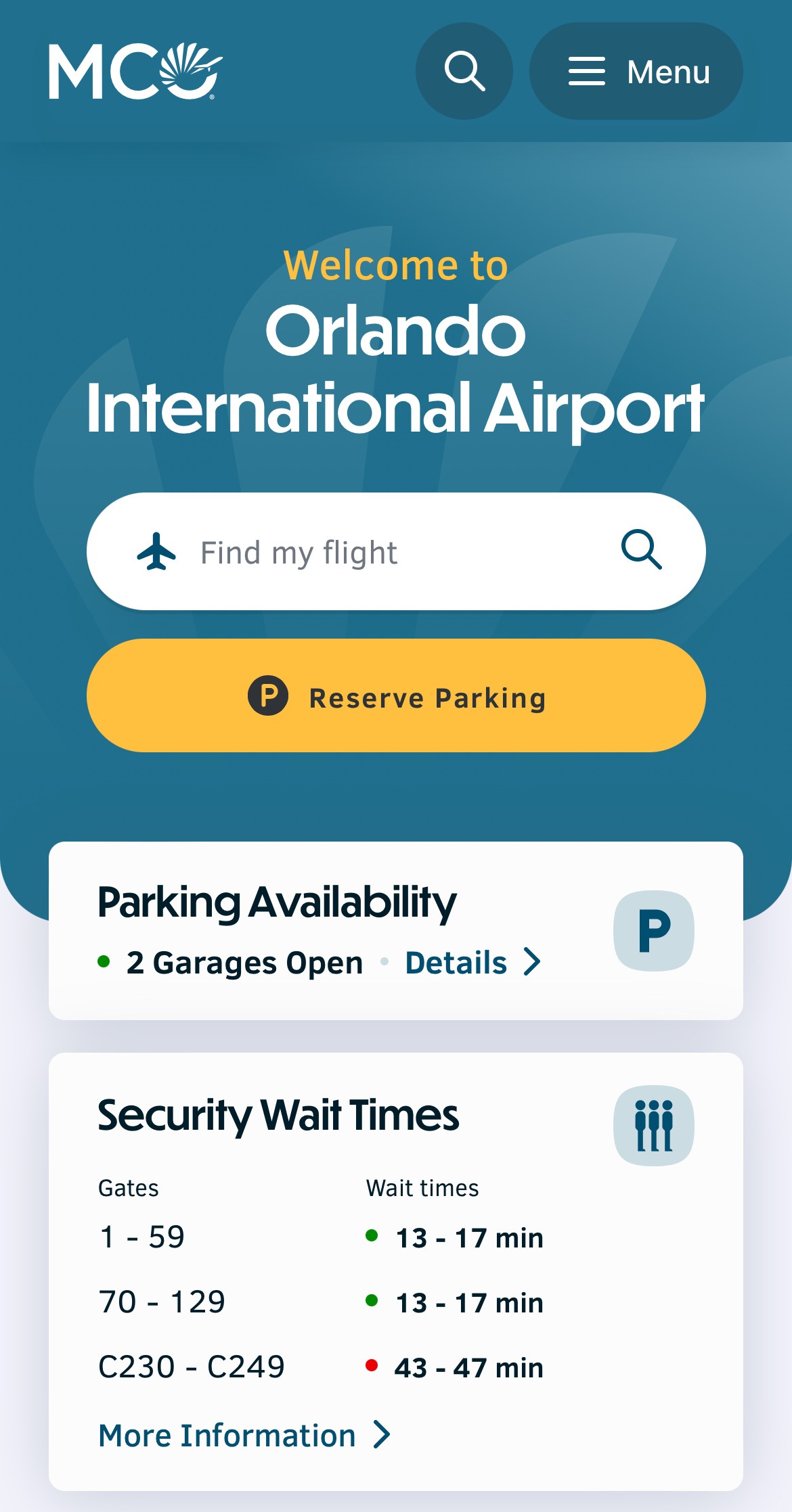Open the search icon in the header
The height and width of the screenshot is (1512, 792).
[x=464, y=71]
